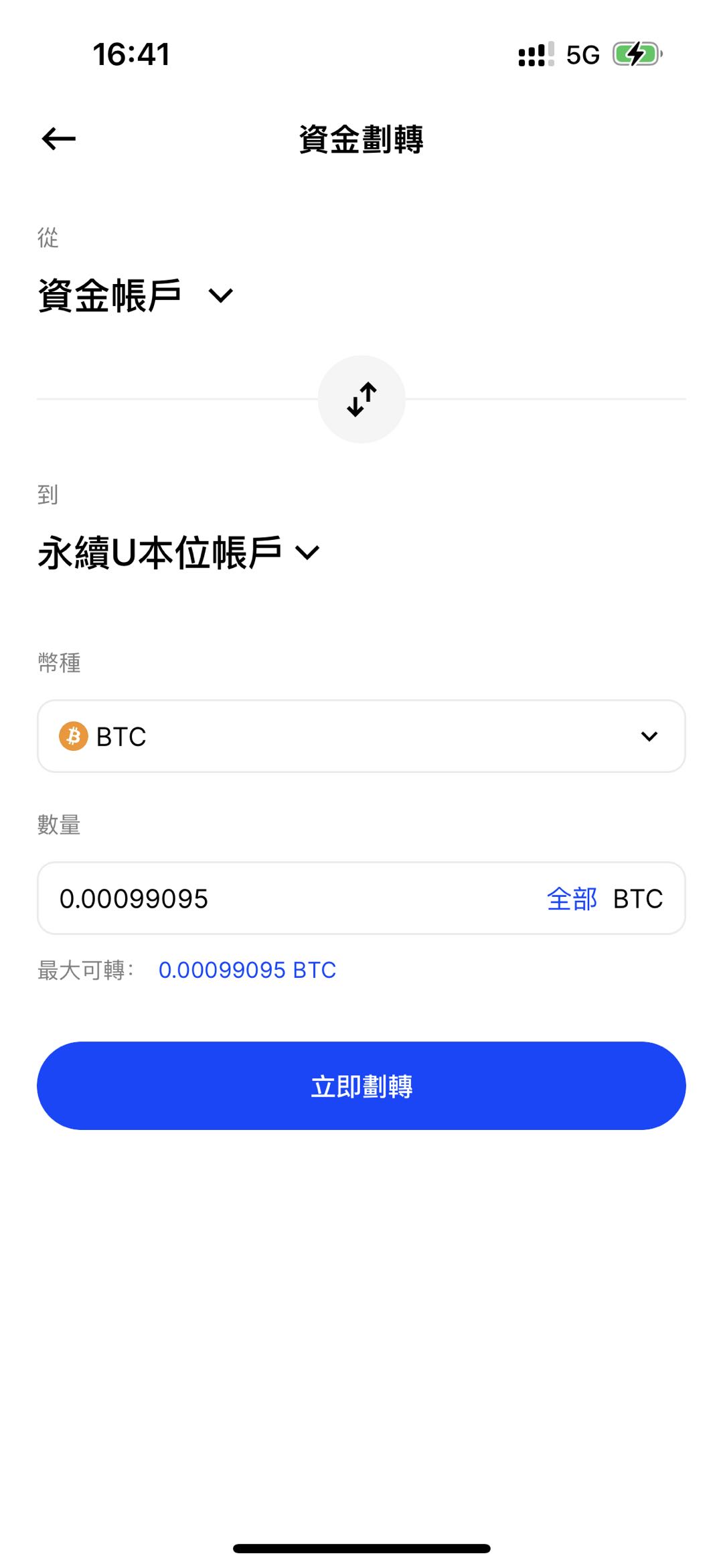Confirm with the 立即劃轉 button
723x1568 pixels.
coord(361,1086)
